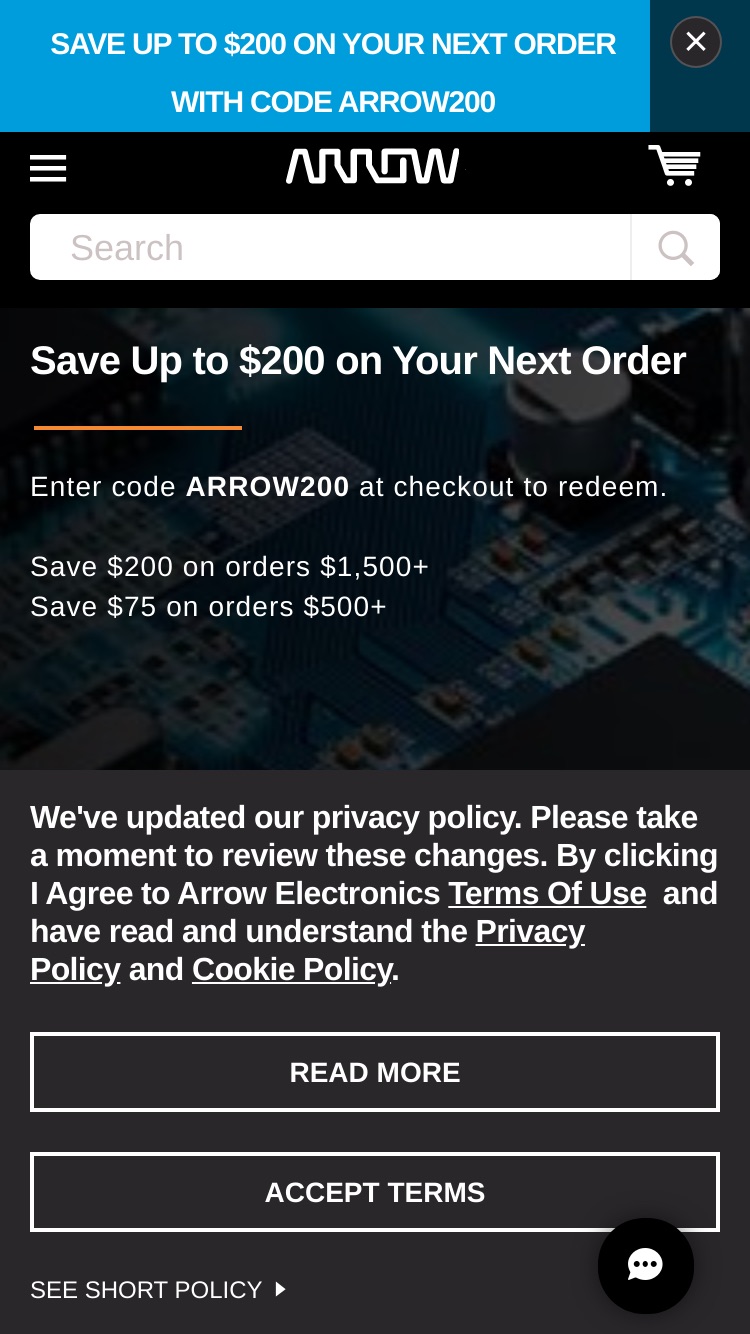Expand SEE SHORT POLICY
Image resolution: width=750 pixels, height=1334 pixels.
coord(158,1290)
